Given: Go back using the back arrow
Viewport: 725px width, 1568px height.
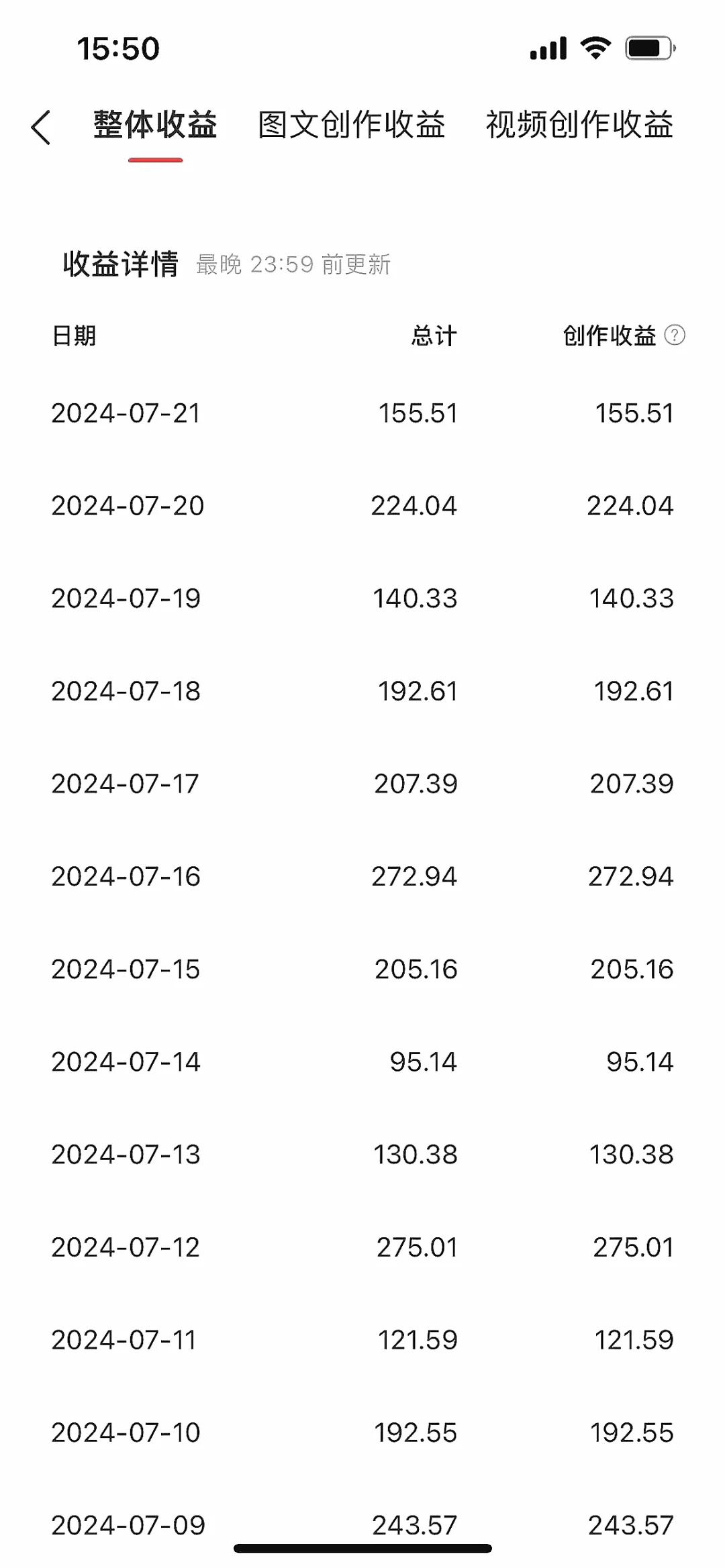Looking at the screenshot, I should pos(41,127).
